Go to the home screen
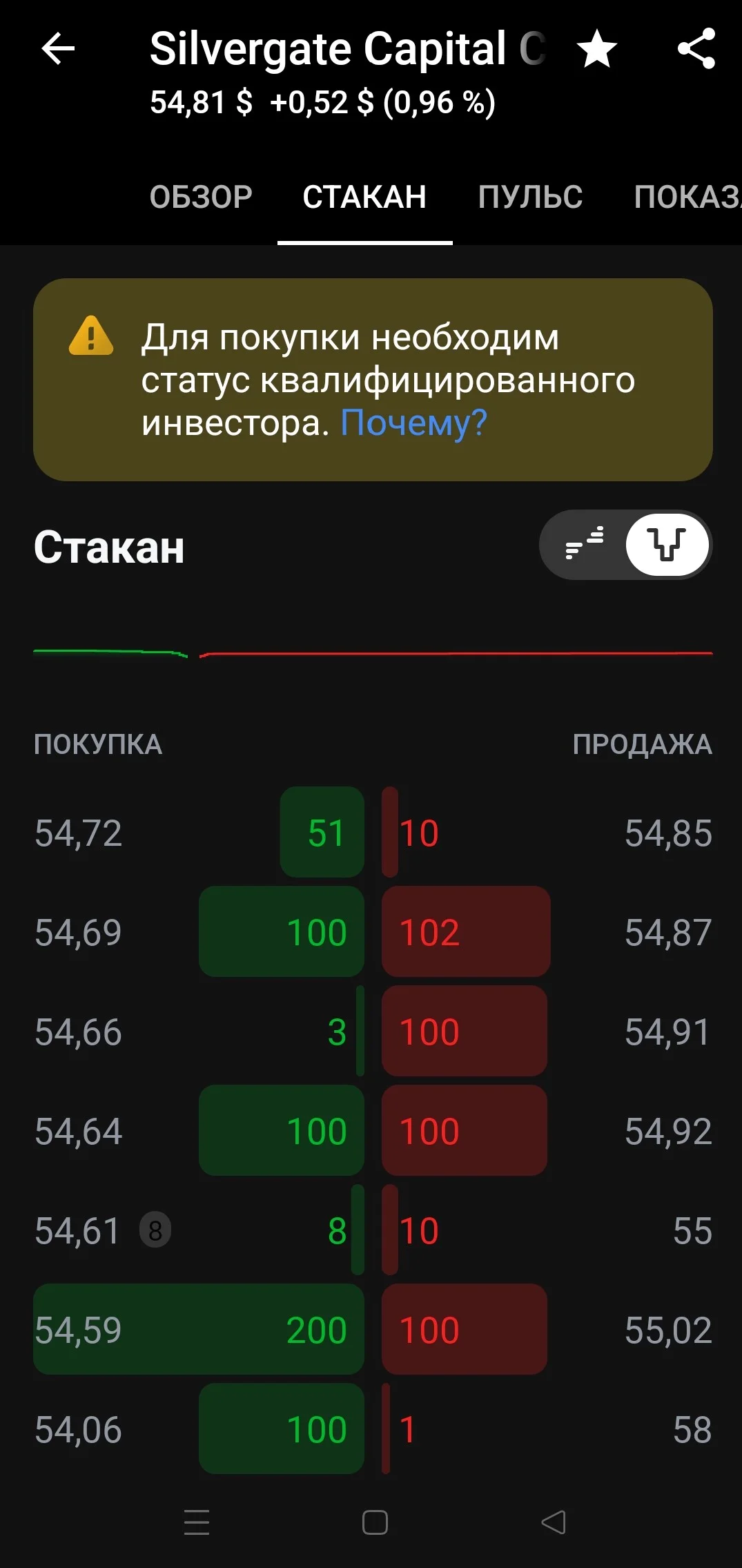 click(x=375, y=1522)
